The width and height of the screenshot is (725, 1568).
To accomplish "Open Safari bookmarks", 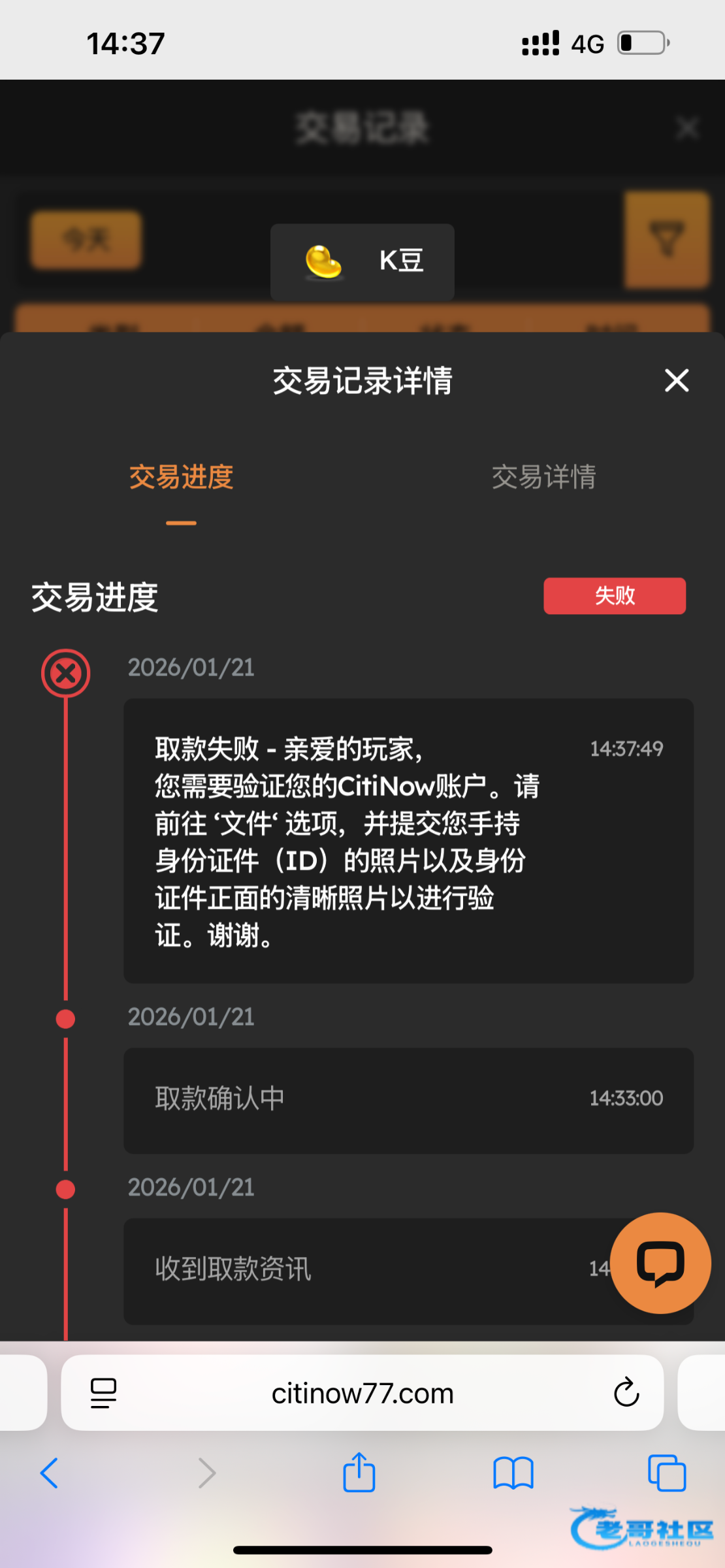I will click(513, 1473).
